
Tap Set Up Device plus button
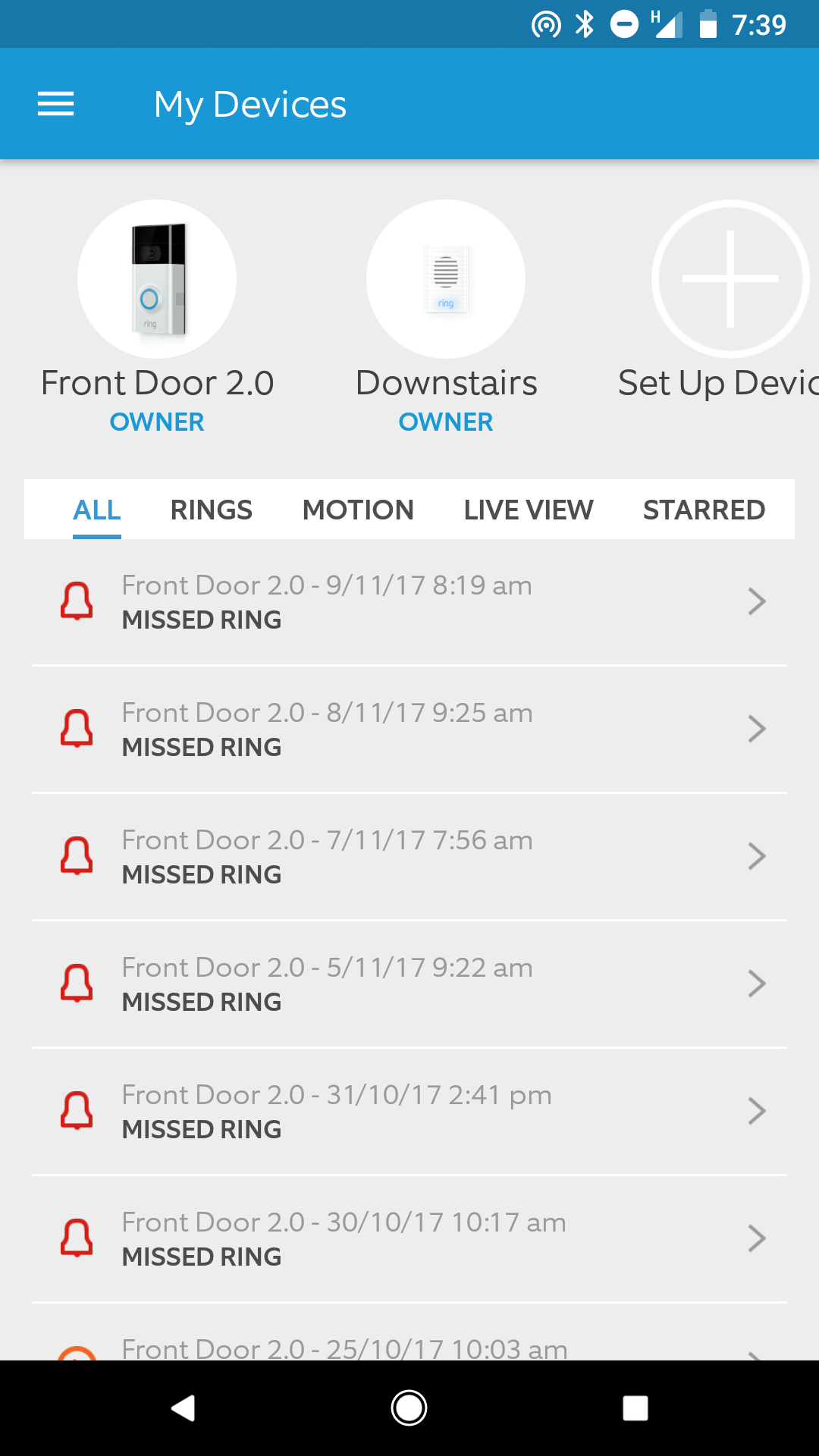(730, 279)
